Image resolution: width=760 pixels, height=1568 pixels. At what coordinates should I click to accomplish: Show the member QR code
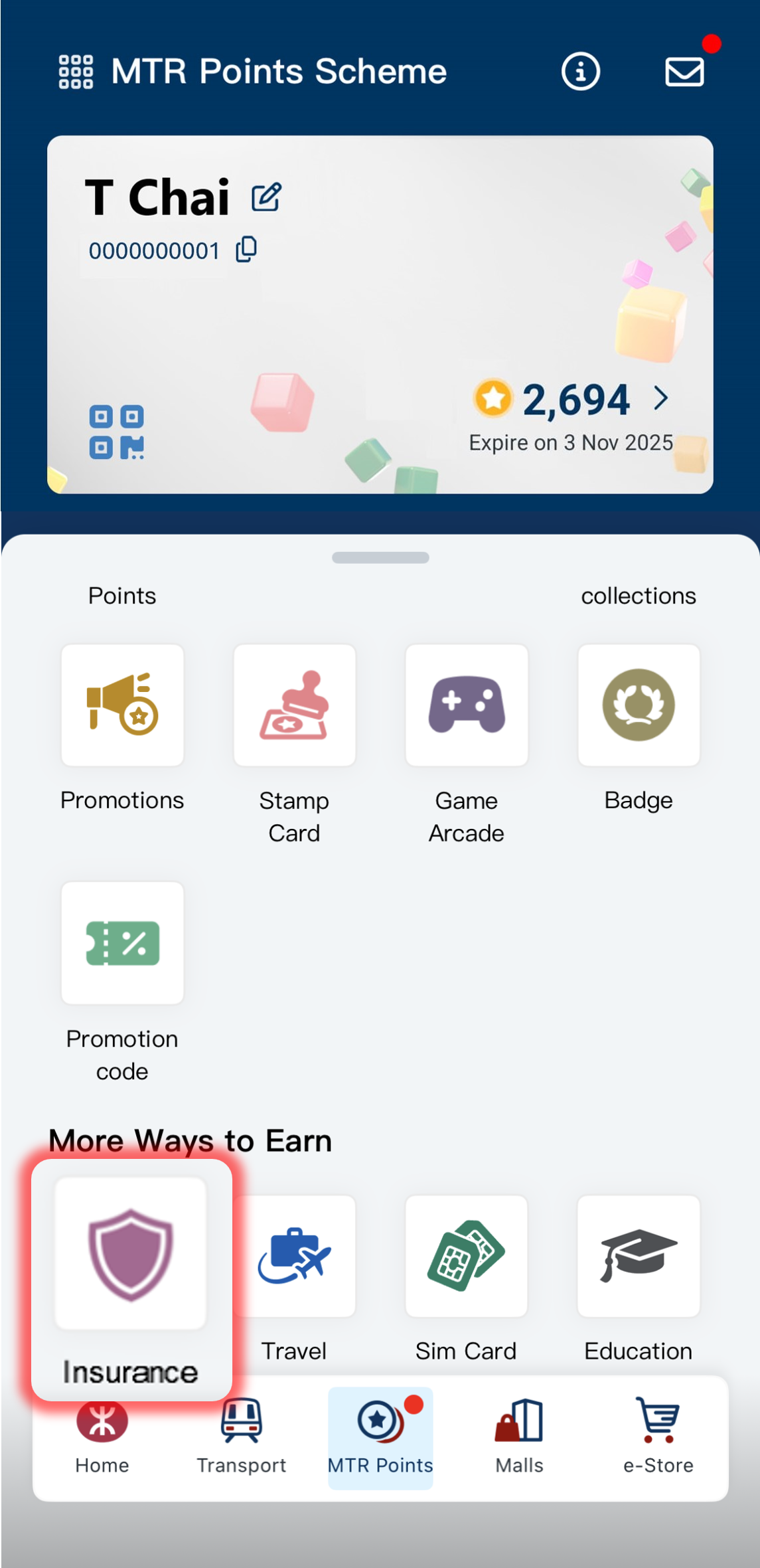pyautogui.click(x=117, y=432)
